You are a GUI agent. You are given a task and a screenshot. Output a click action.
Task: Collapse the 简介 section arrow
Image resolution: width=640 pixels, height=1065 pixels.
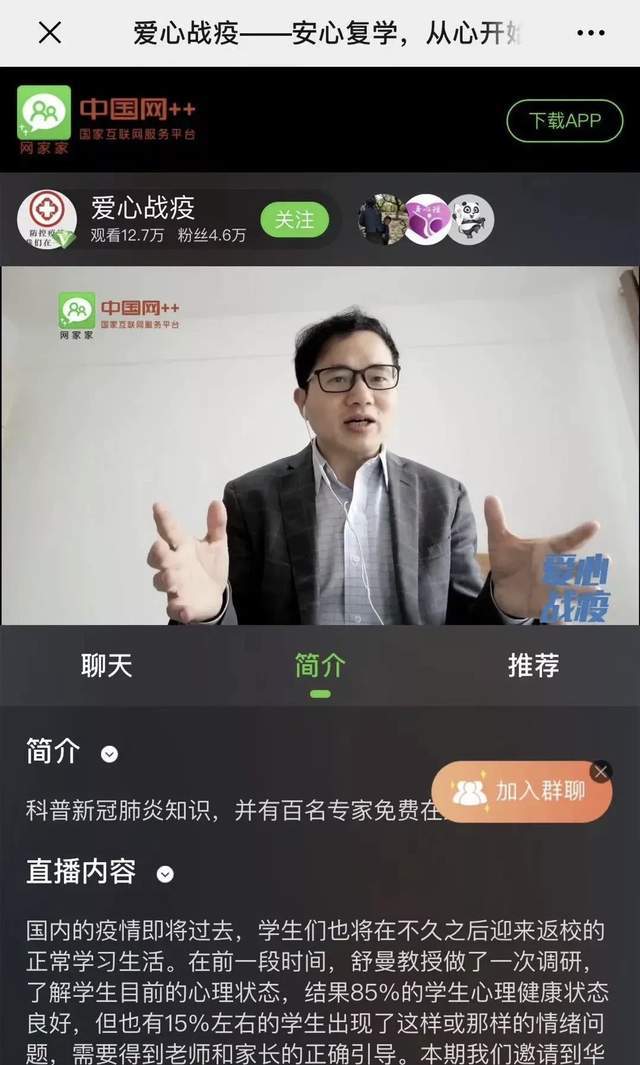[x=109, y=754]
